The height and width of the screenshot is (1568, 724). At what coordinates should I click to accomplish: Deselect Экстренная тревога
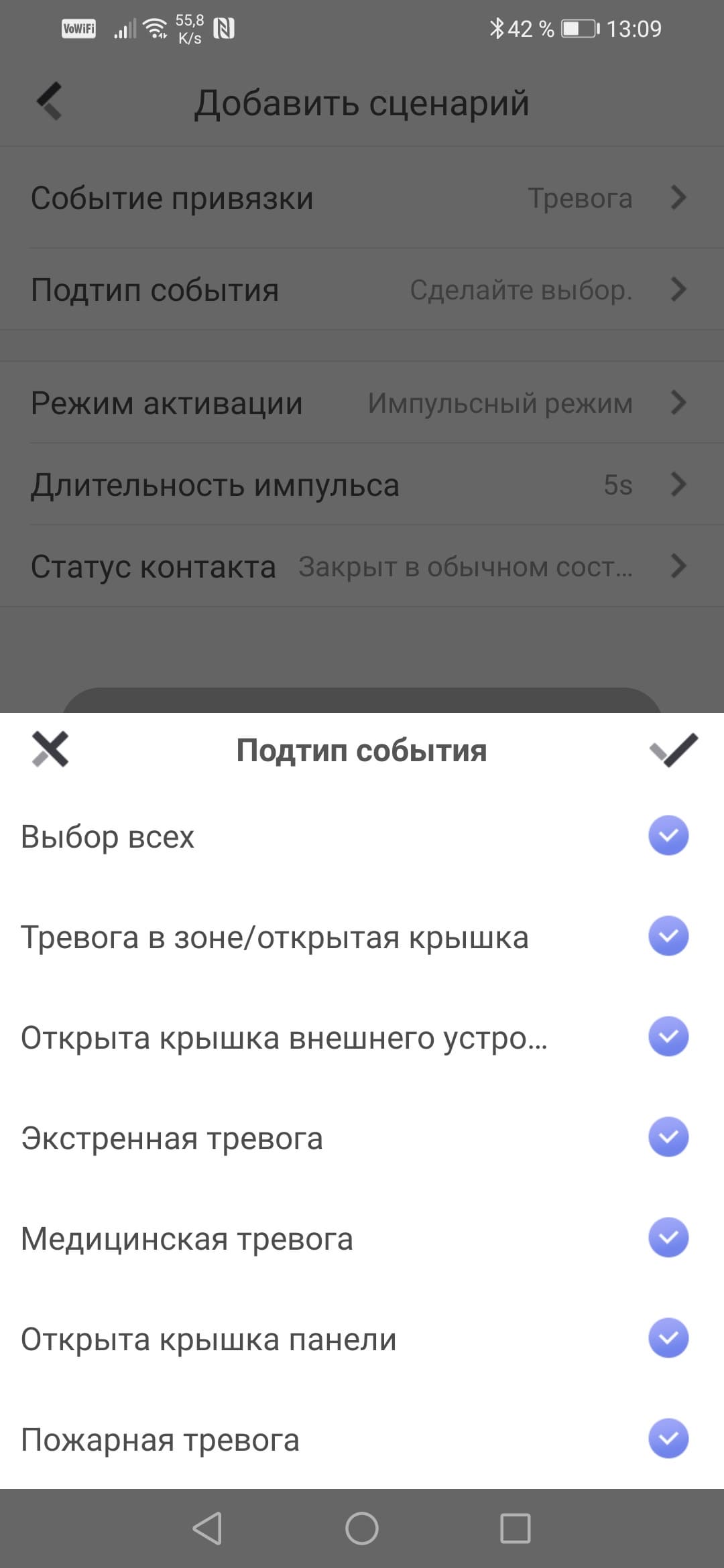pyautogui.click(x=668, y=1137)
